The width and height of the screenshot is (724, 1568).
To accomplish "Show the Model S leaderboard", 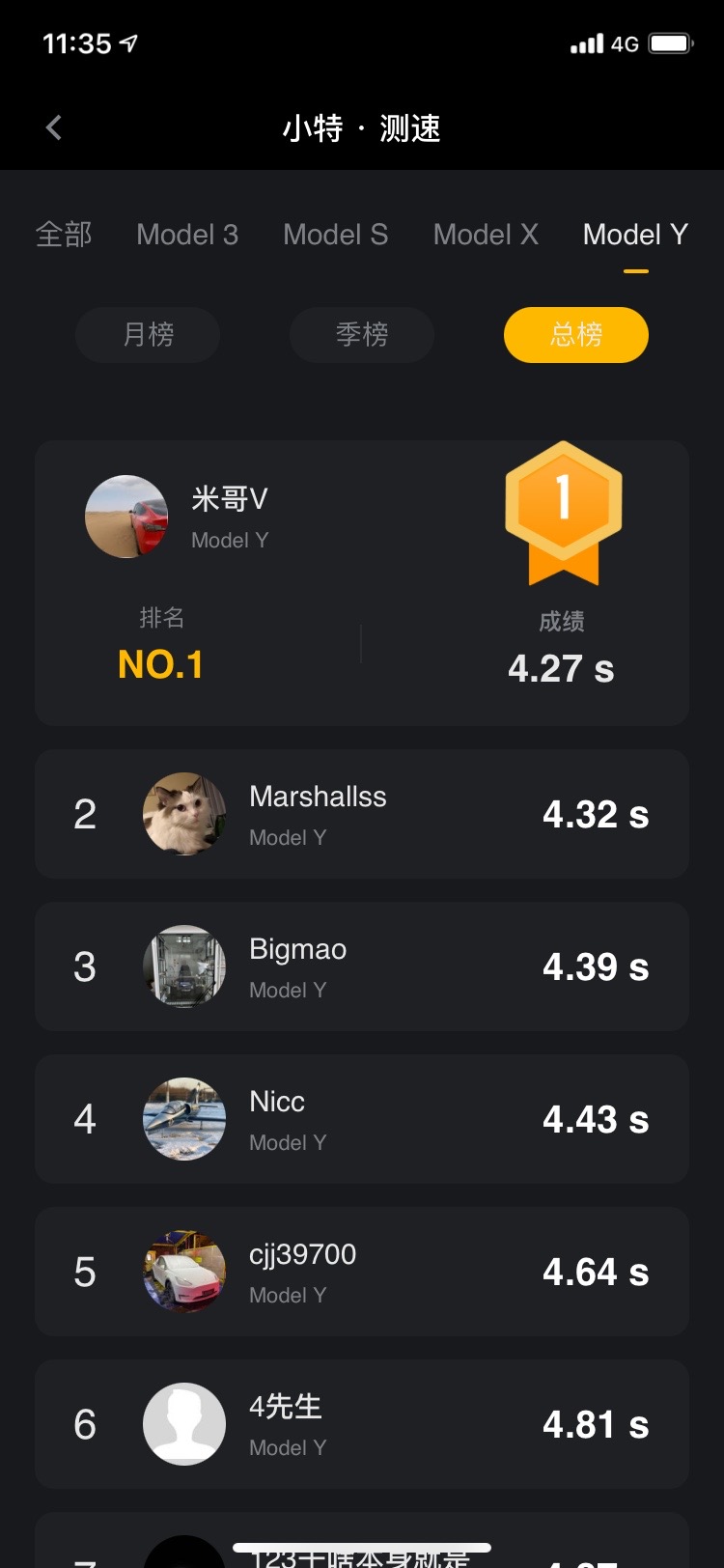I will [x=335, y=235].
